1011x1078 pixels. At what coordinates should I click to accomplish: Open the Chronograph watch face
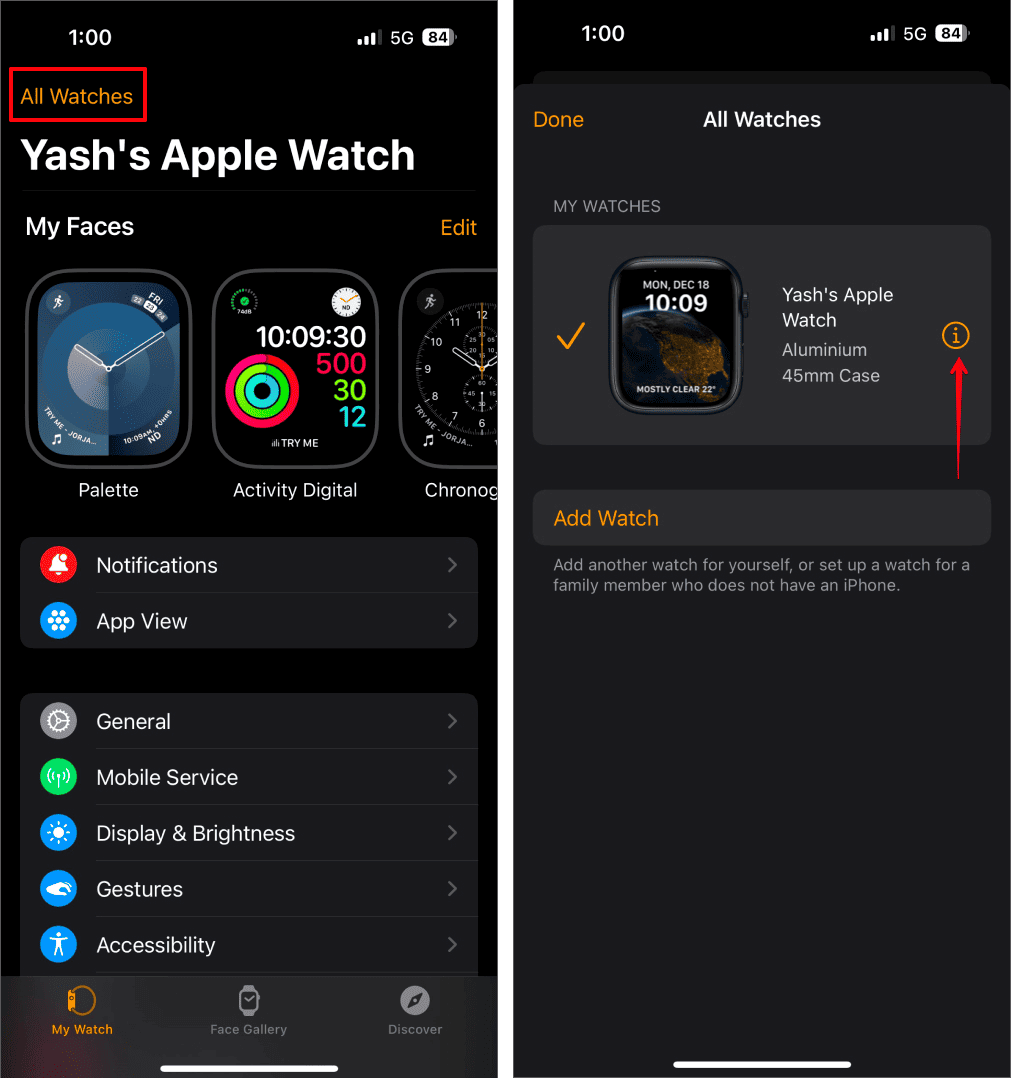tap(450, 370)
